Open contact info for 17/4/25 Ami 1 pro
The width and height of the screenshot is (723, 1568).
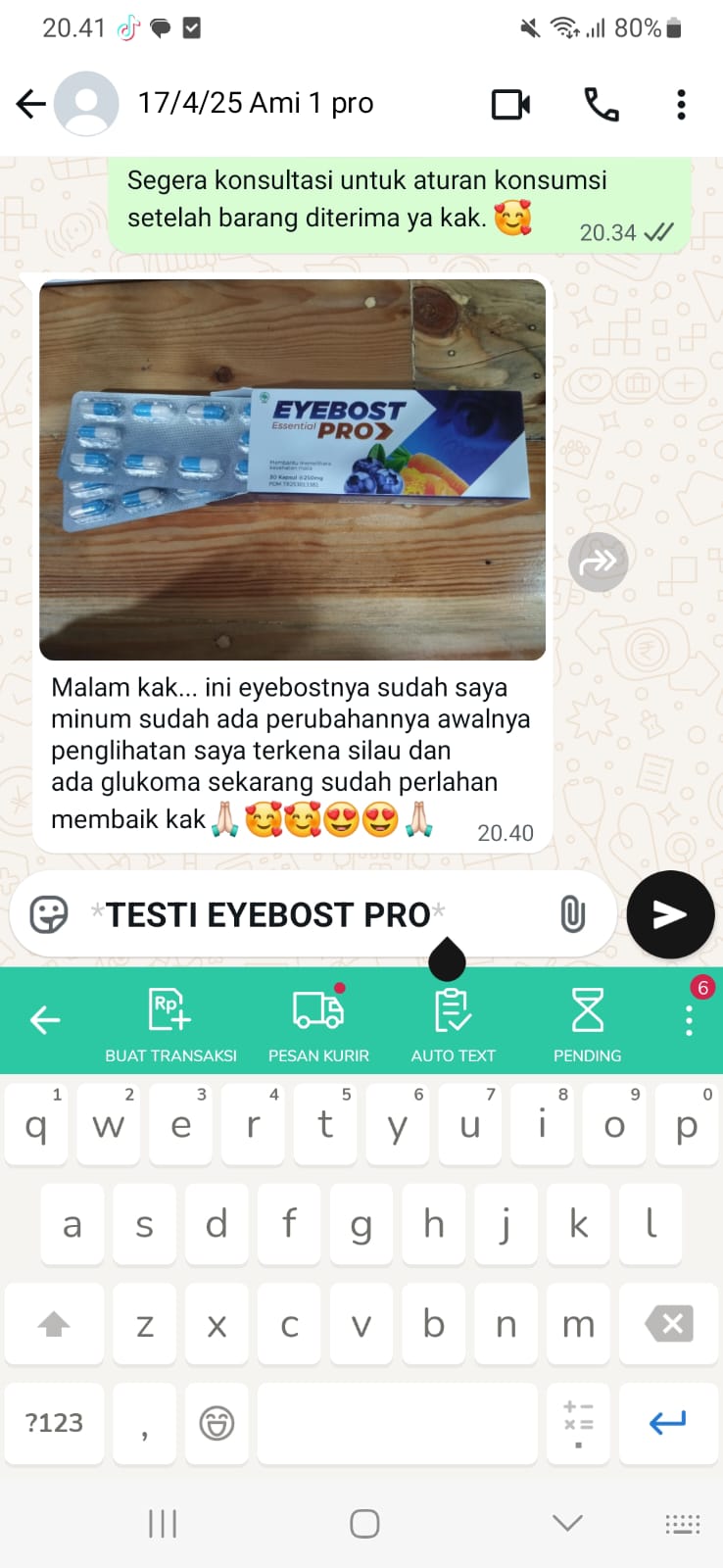pos(255,104)
